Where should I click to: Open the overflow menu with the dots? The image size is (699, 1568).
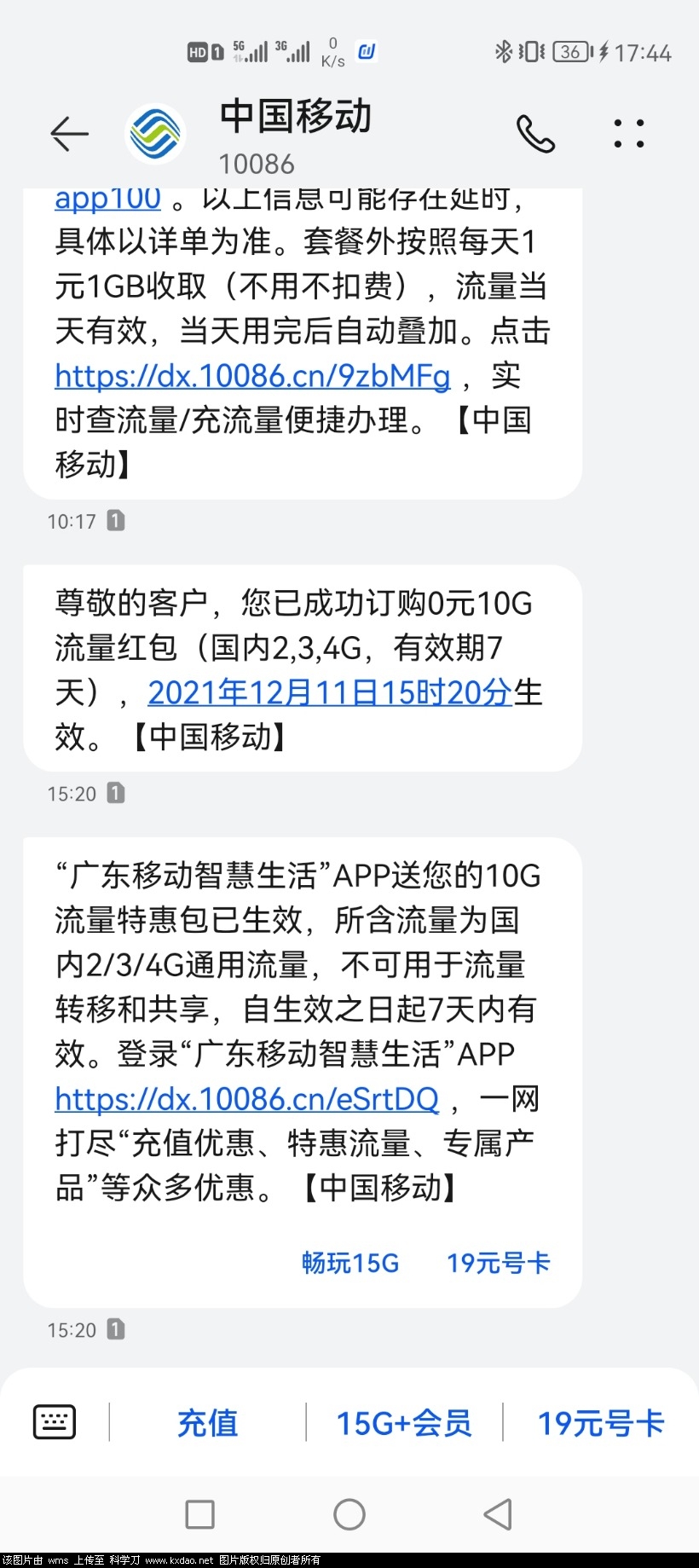629,134
